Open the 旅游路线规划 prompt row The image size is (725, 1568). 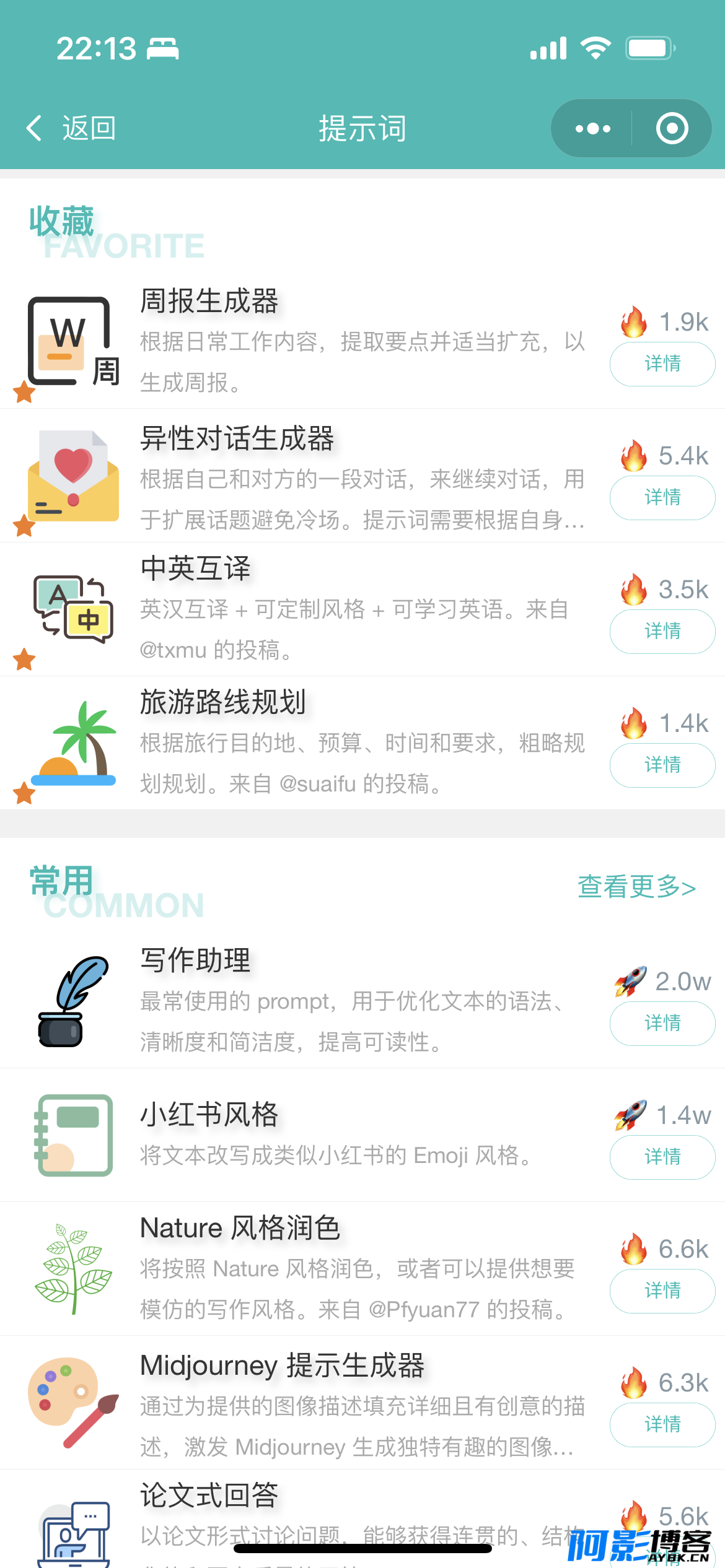(x=362, y=743)
